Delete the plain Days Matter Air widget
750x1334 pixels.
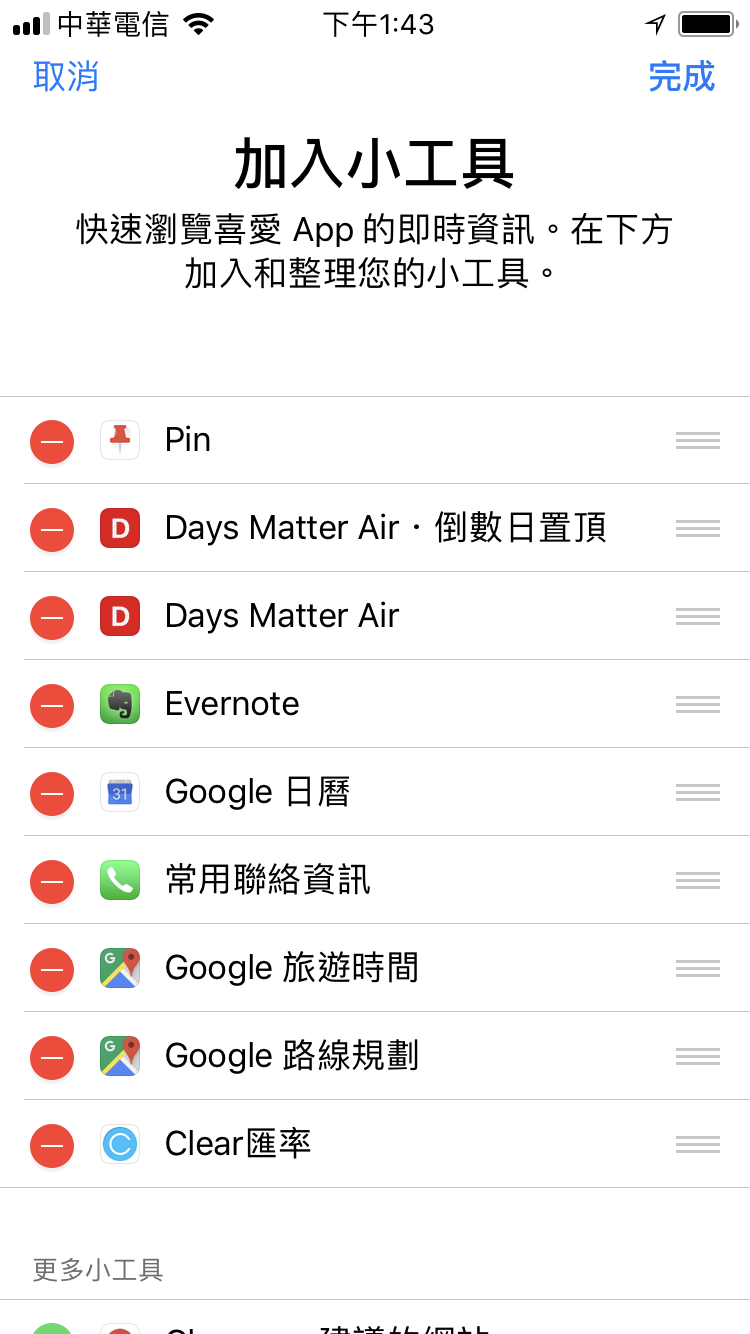(x=52, y=617)
